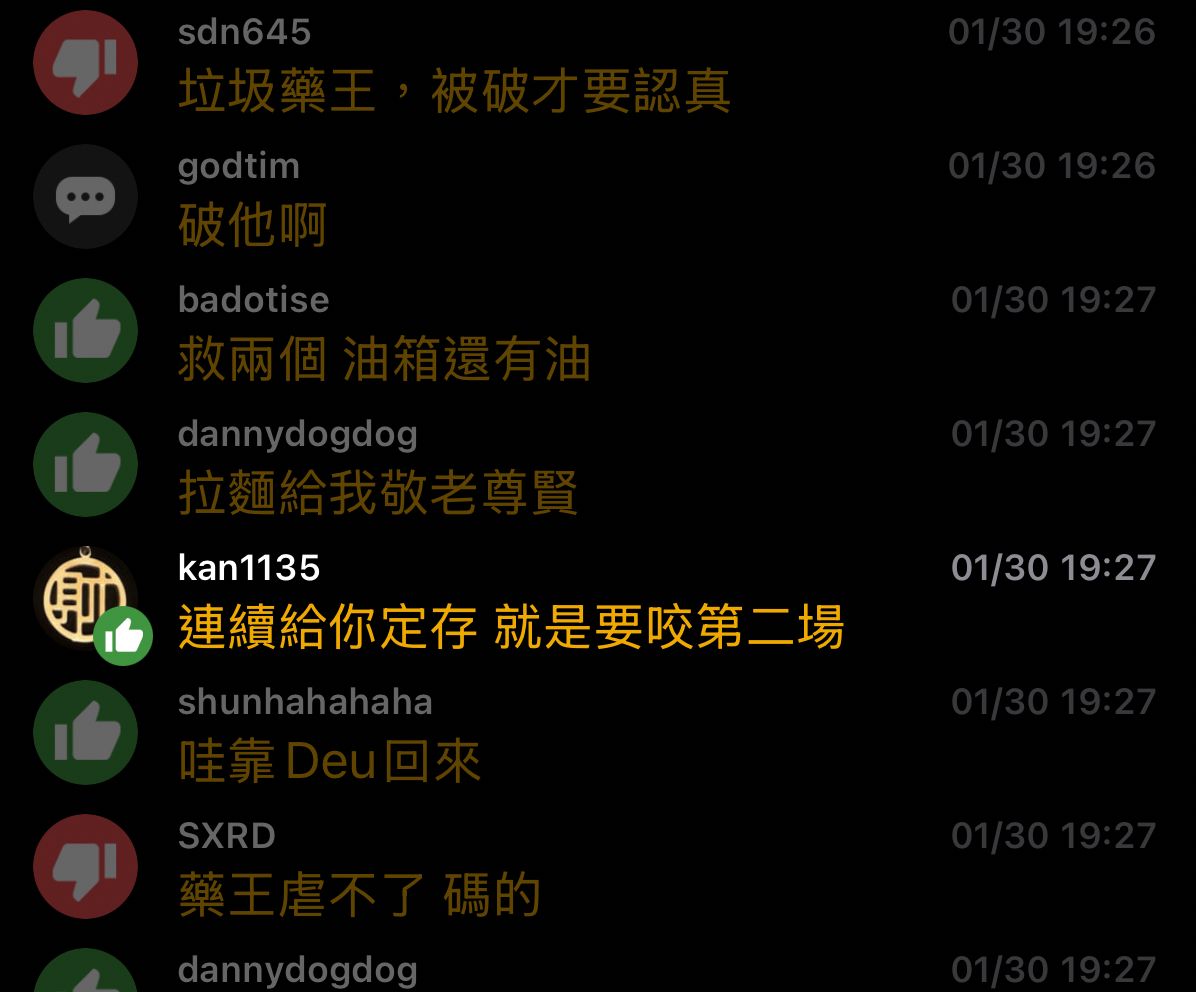Select kan1135's comment 連續給你定存
The width and height of the screenshot is (1196, 992).
click(510, 628)
